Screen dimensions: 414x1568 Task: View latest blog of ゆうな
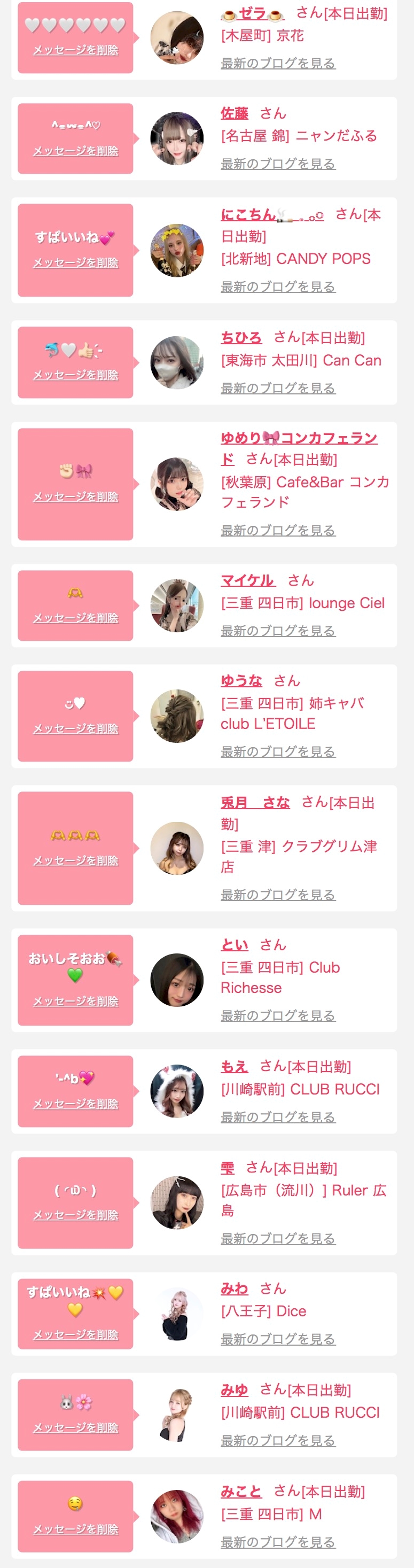(278, 752)
